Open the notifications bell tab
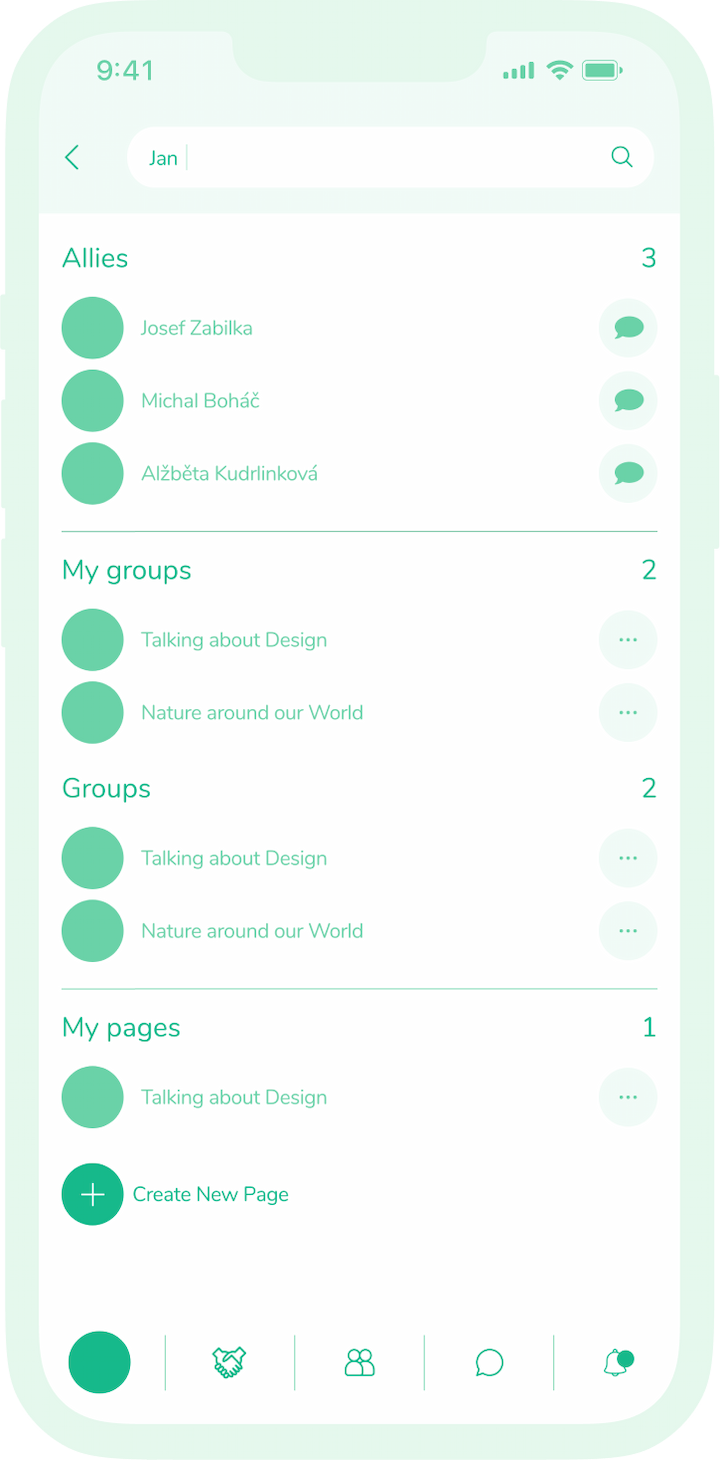This screenshot has height=1460, width=720. coord(618,1362)
